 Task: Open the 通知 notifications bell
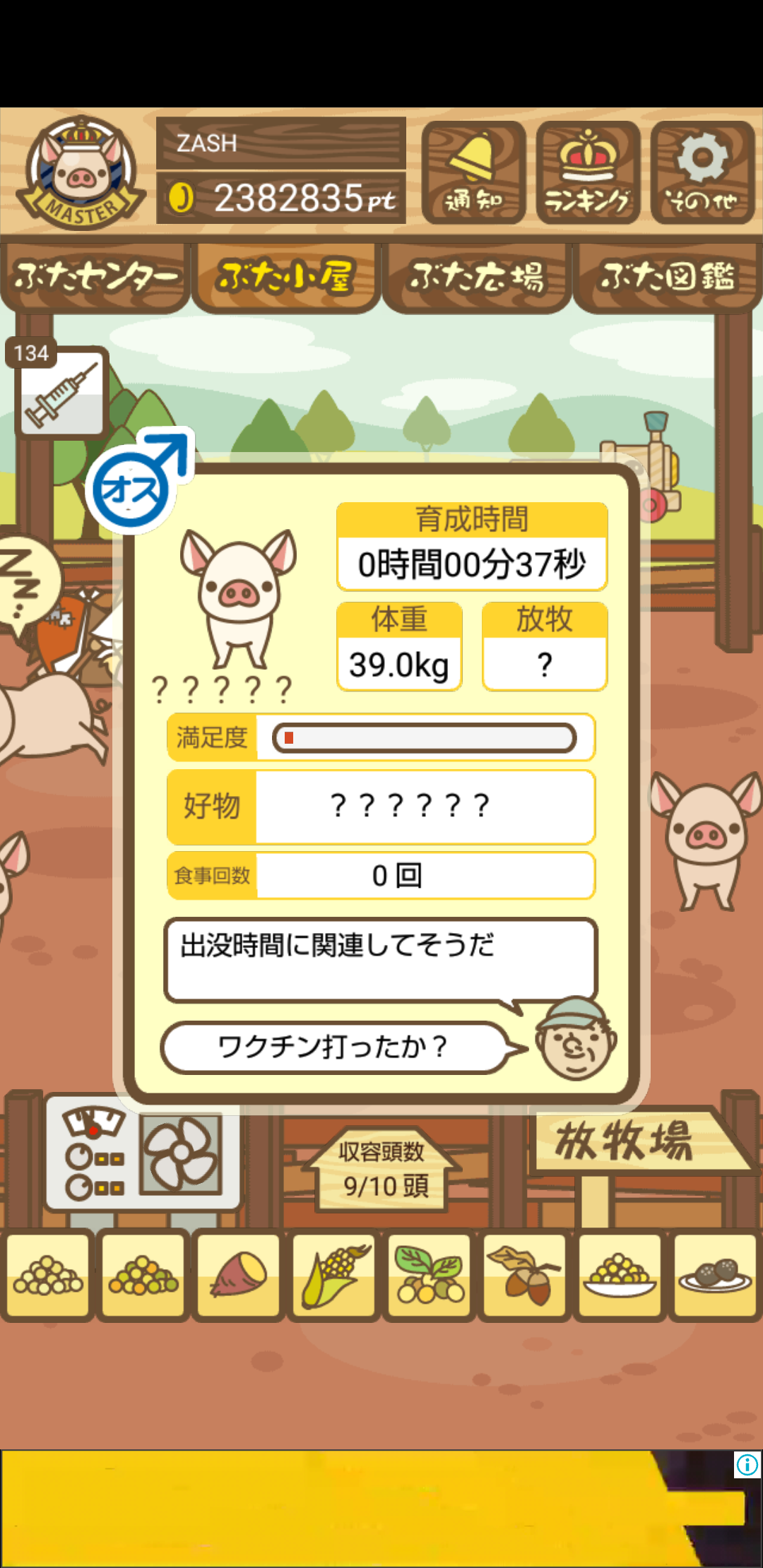pos(473,172)
